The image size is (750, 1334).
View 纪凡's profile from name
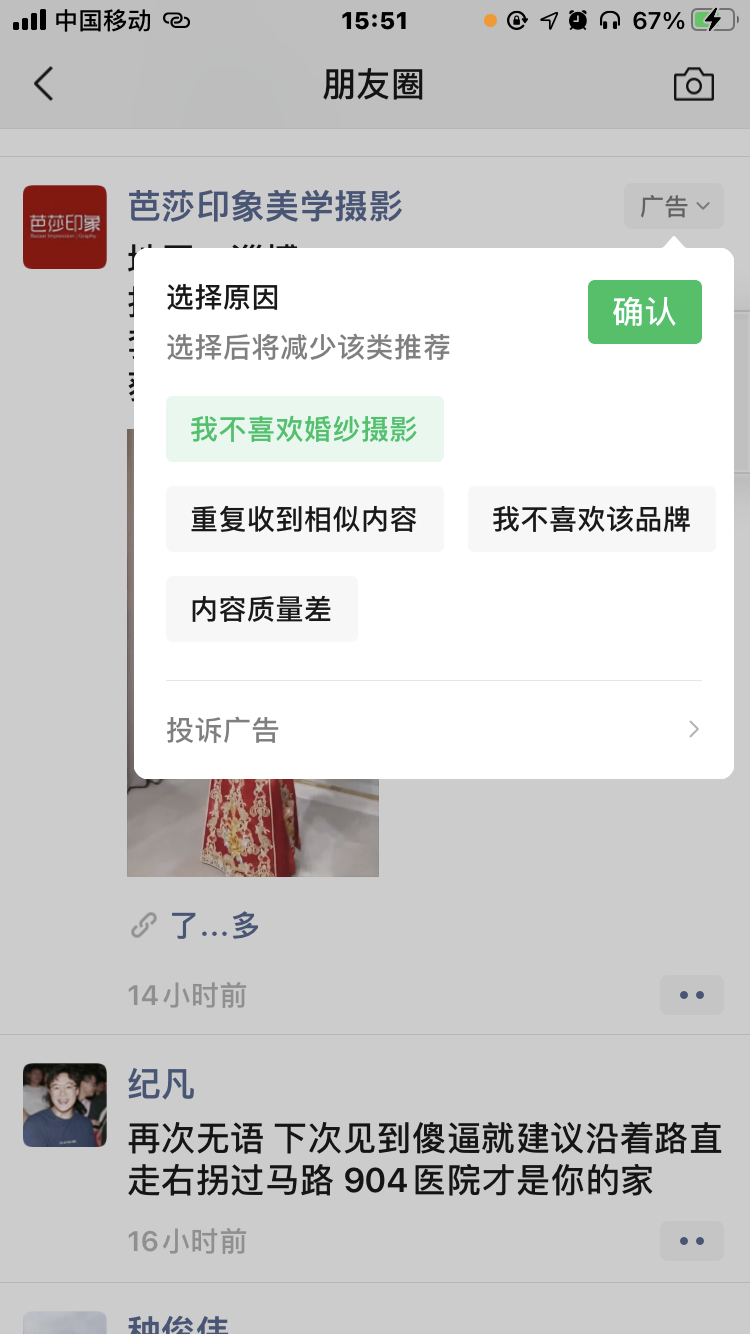pos(161,1085)
